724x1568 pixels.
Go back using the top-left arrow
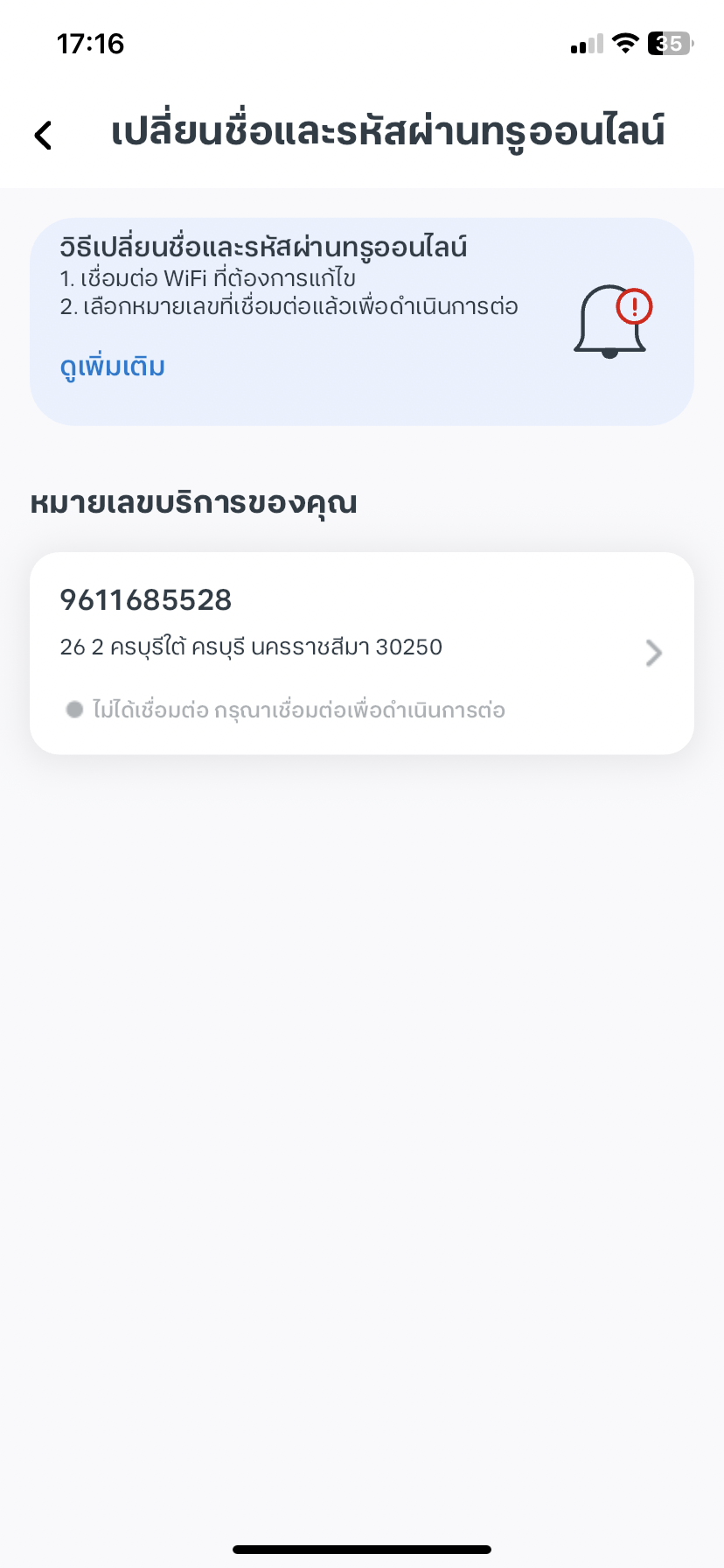(43, 135)
